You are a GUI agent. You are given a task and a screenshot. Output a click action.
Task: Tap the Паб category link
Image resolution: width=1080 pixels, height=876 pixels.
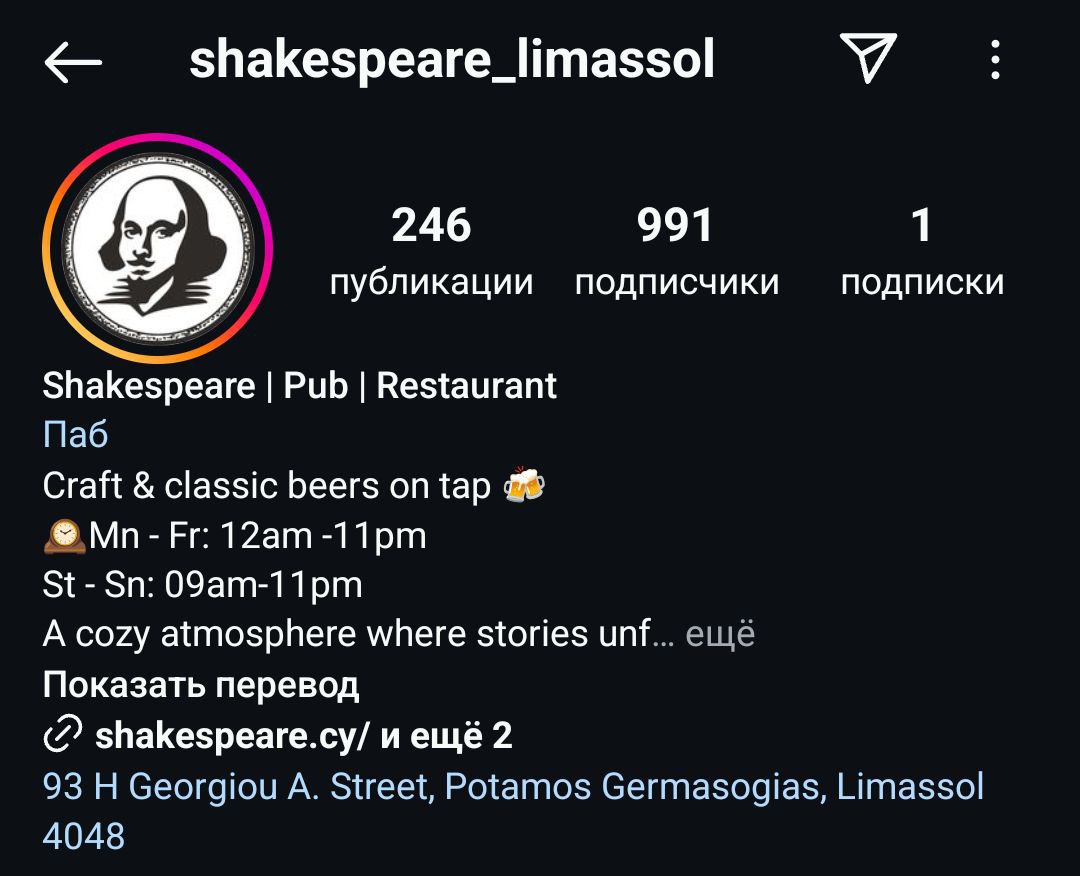tap(75, 435)
